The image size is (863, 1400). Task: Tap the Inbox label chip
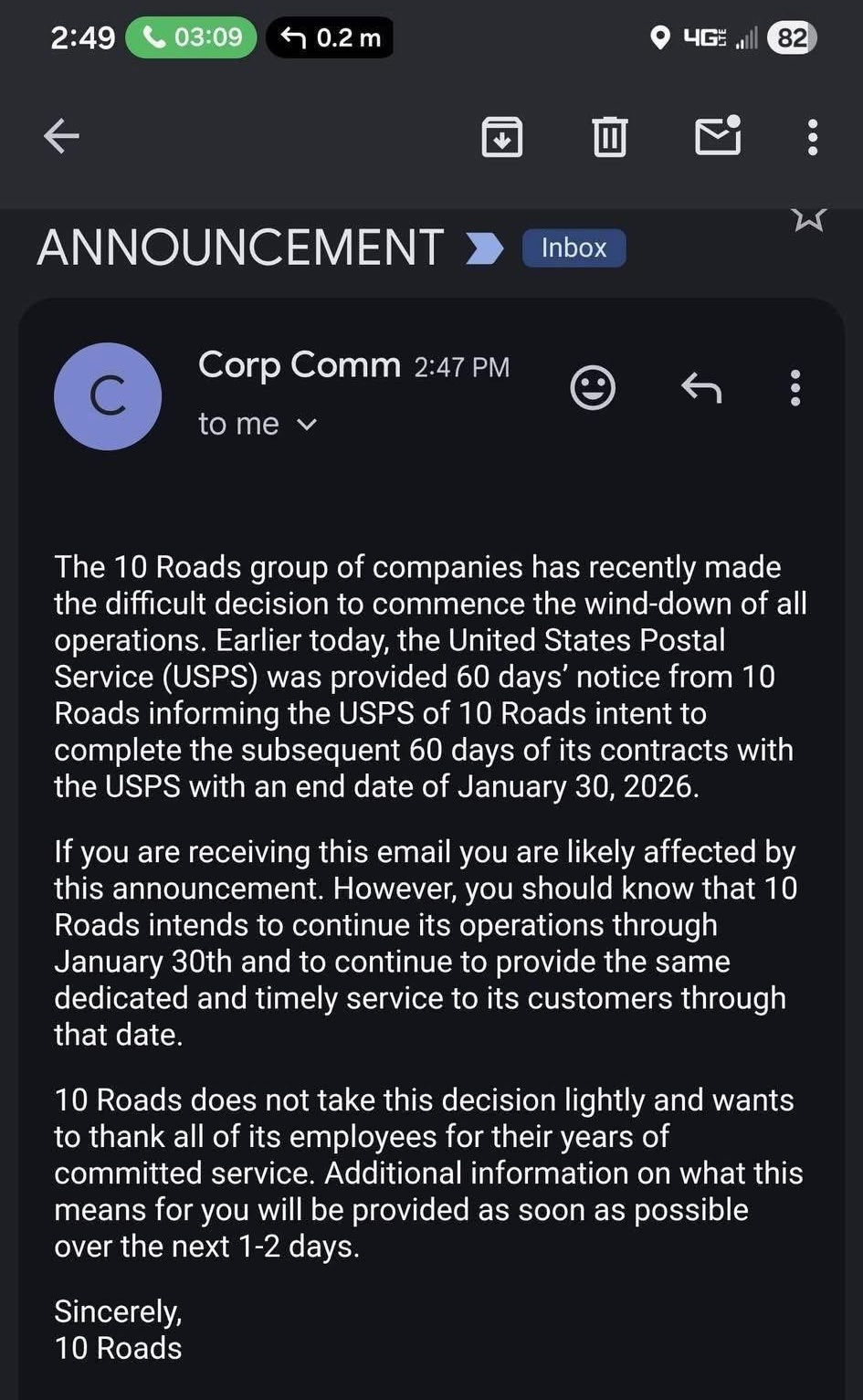pyautogui.click(x=574, y=247)
